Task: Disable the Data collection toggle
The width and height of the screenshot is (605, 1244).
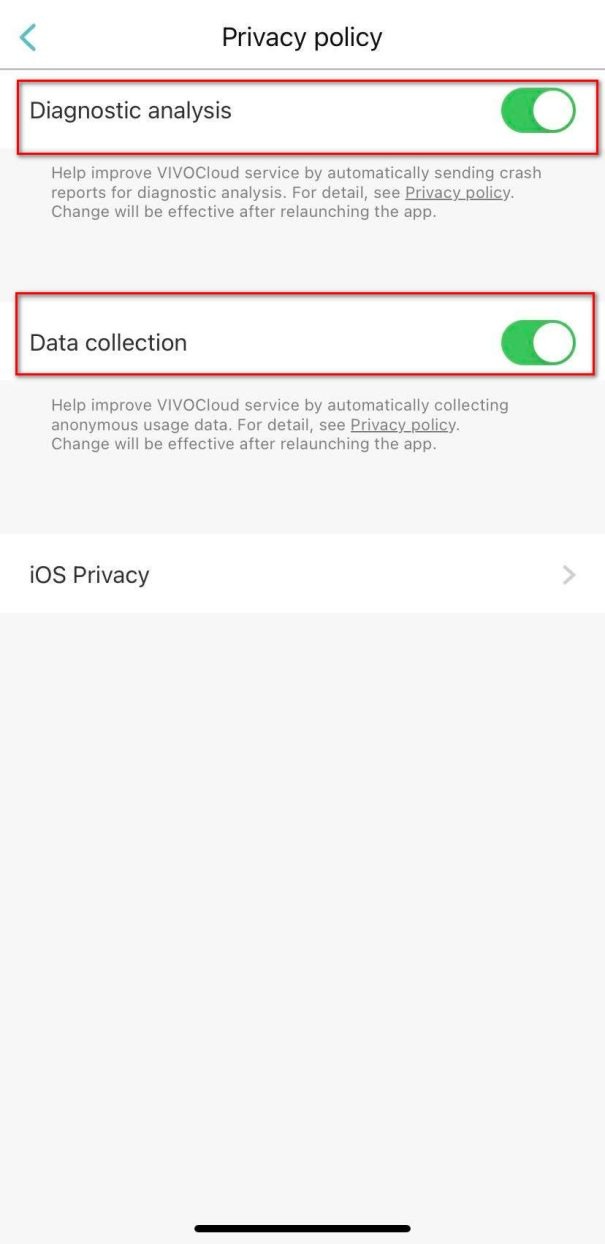Action: tap(538, 343)
